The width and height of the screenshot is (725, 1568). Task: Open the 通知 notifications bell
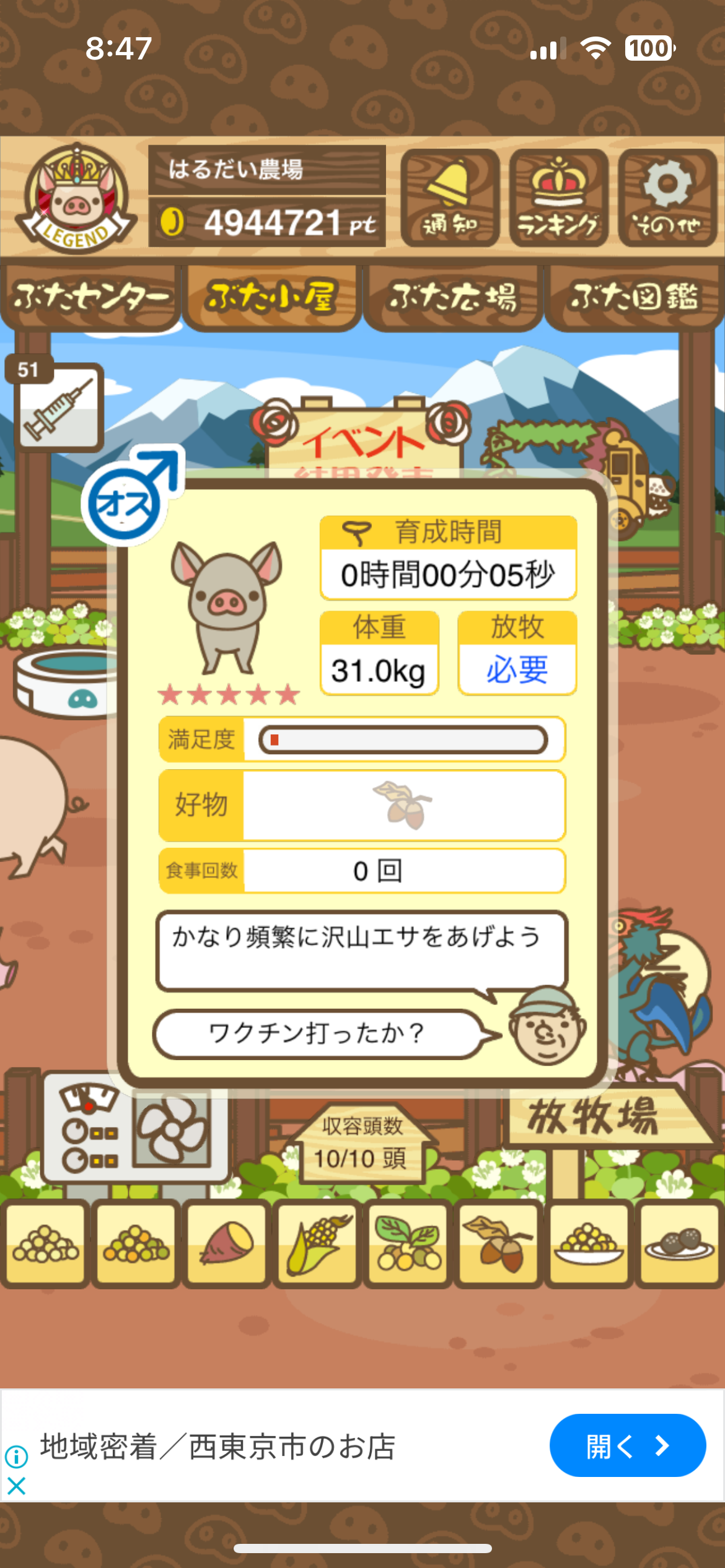[x=450, y=198]
